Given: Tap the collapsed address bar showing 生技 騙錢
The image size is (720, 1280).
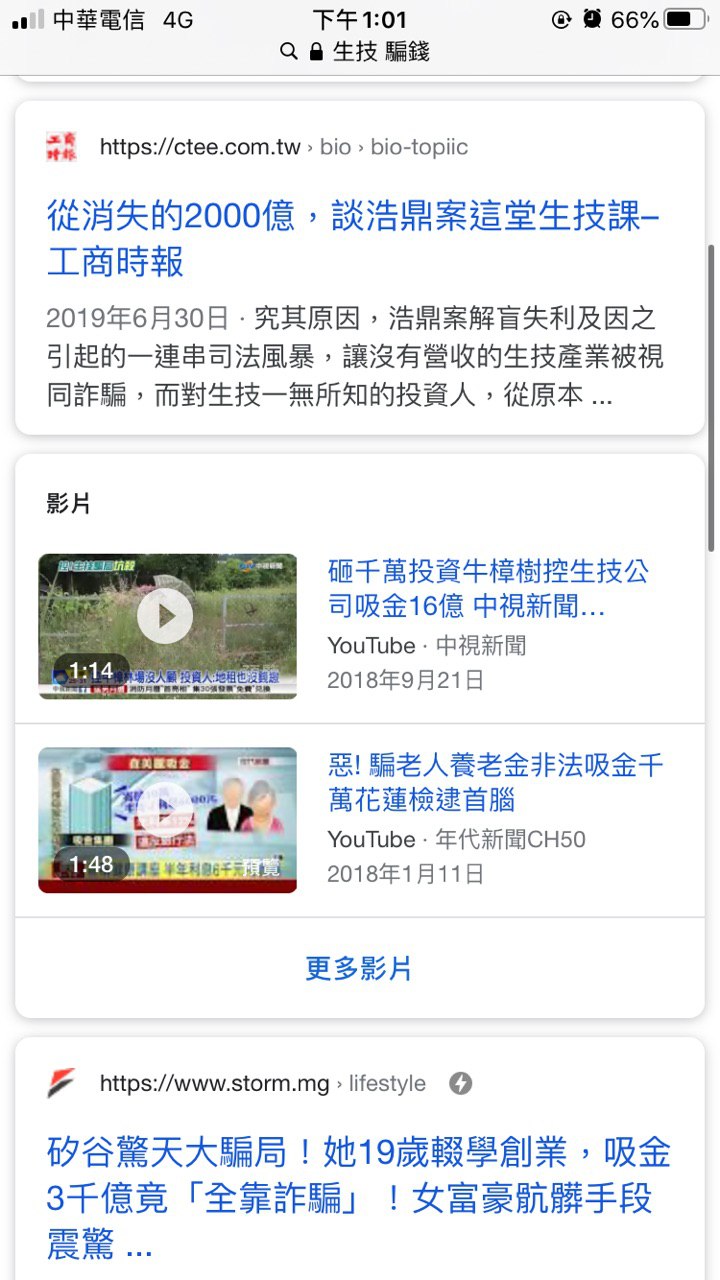Looking at the screenshot, I should coord(360,51).
